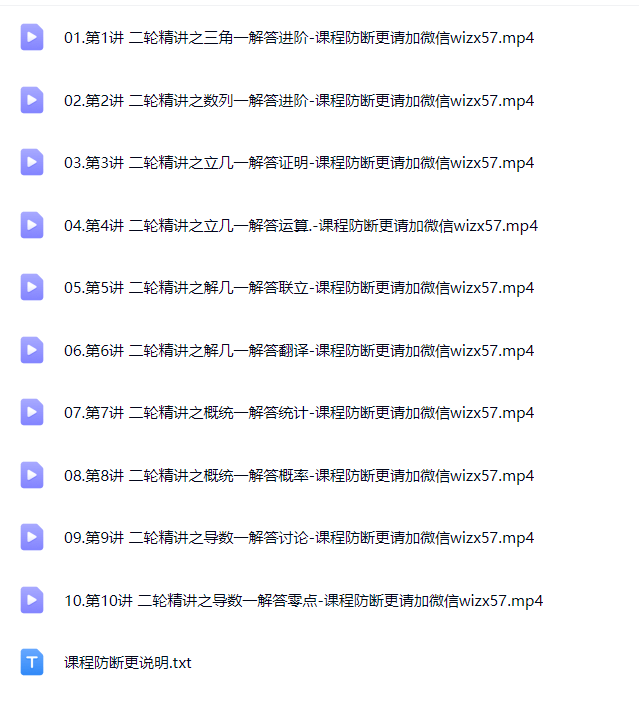Screen dimensions: 639x703
Task: Select video 08 第8讲 概统一解答概率
Action: (x=298, y=475)
